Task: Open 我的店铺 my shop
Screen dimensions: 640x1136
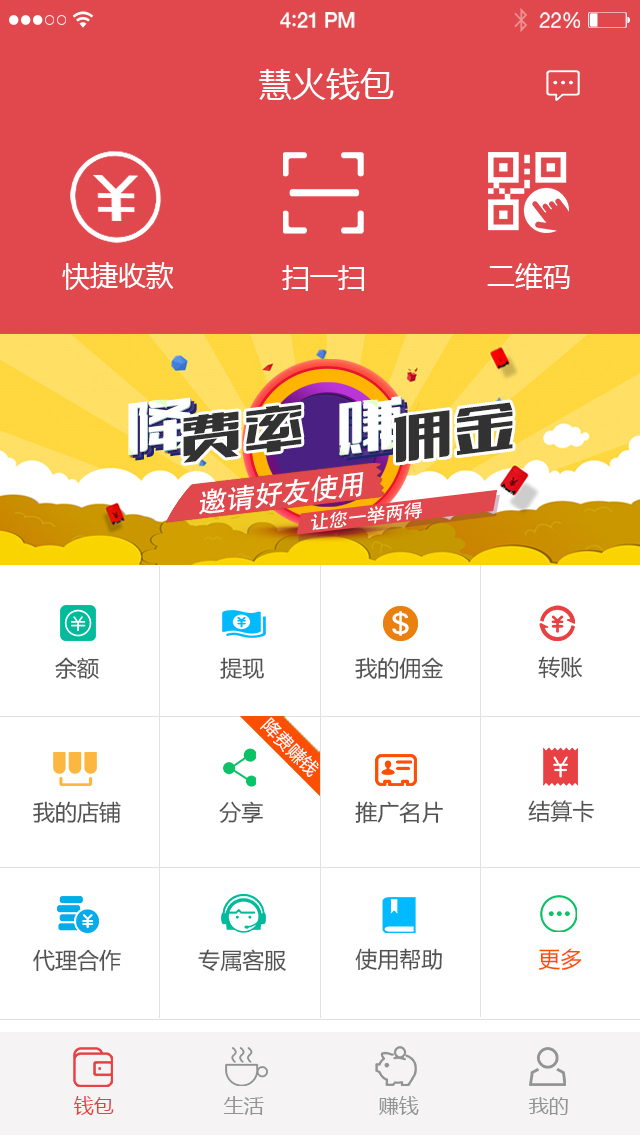Action: (79, 792)
